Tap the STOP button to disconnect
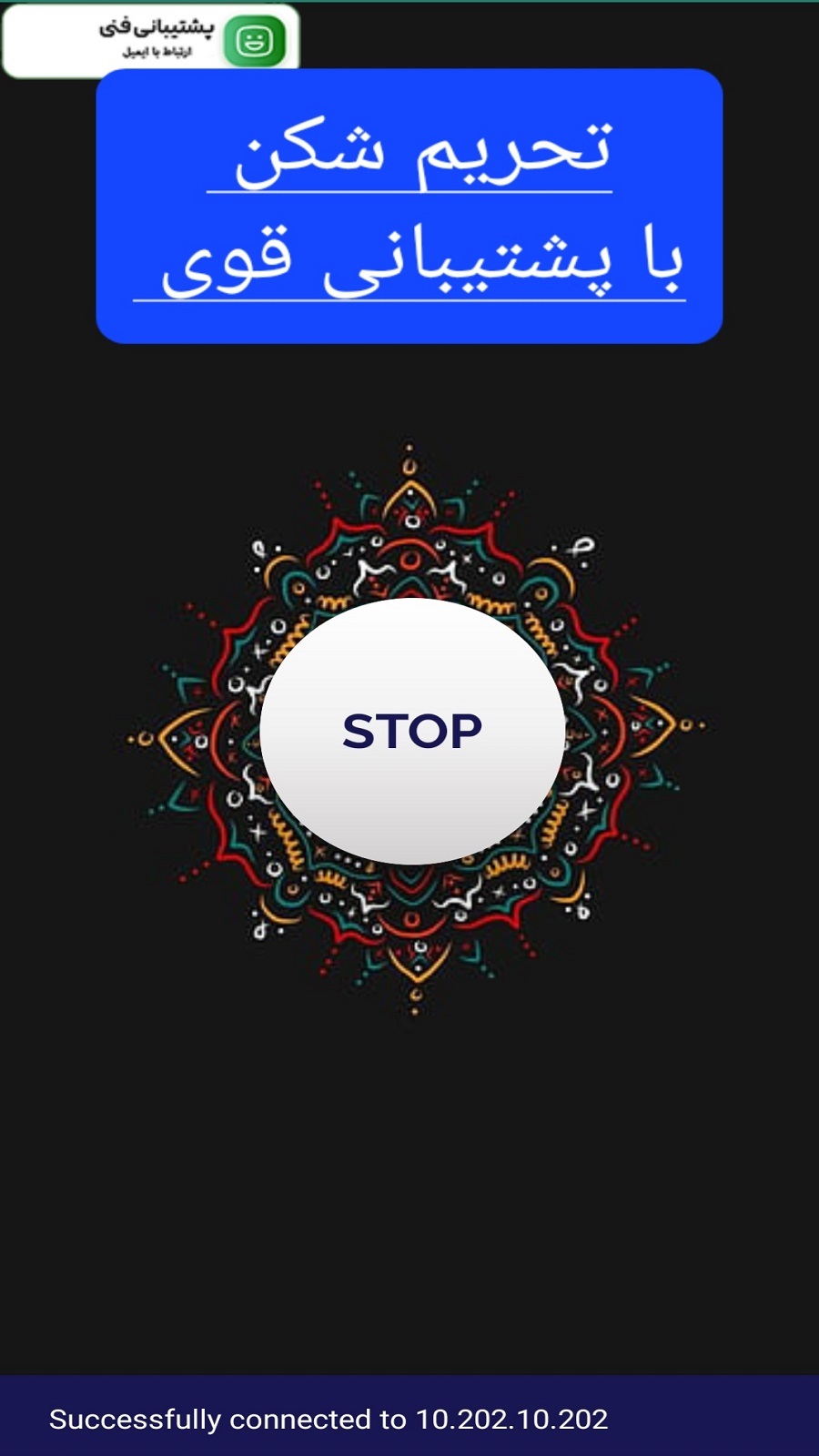Image resolution: width=819 pixels, height=1456 pixels. pyautogui.click(x=412, y=731)
